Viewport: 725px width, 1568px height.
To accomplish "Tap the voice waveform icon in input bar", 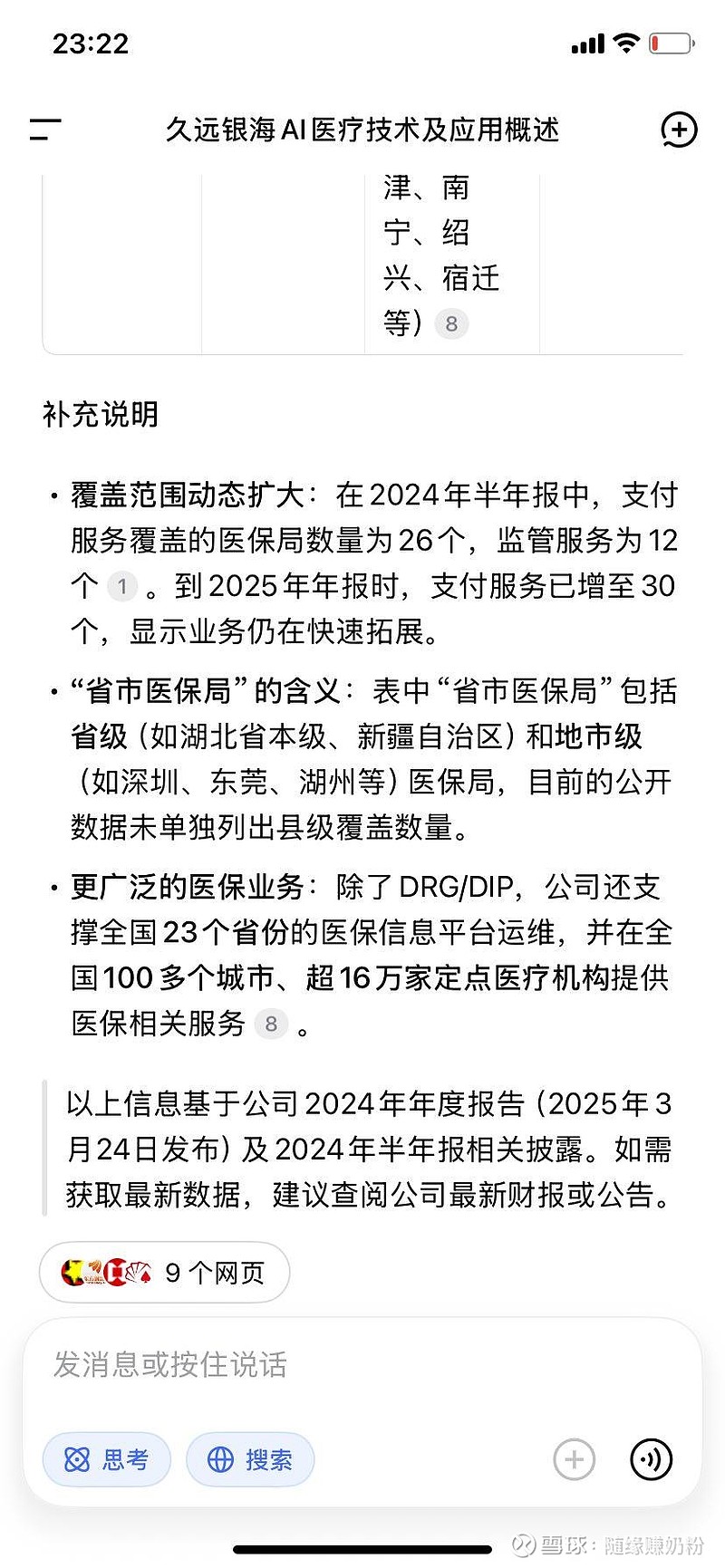I will pos(651,1459).
